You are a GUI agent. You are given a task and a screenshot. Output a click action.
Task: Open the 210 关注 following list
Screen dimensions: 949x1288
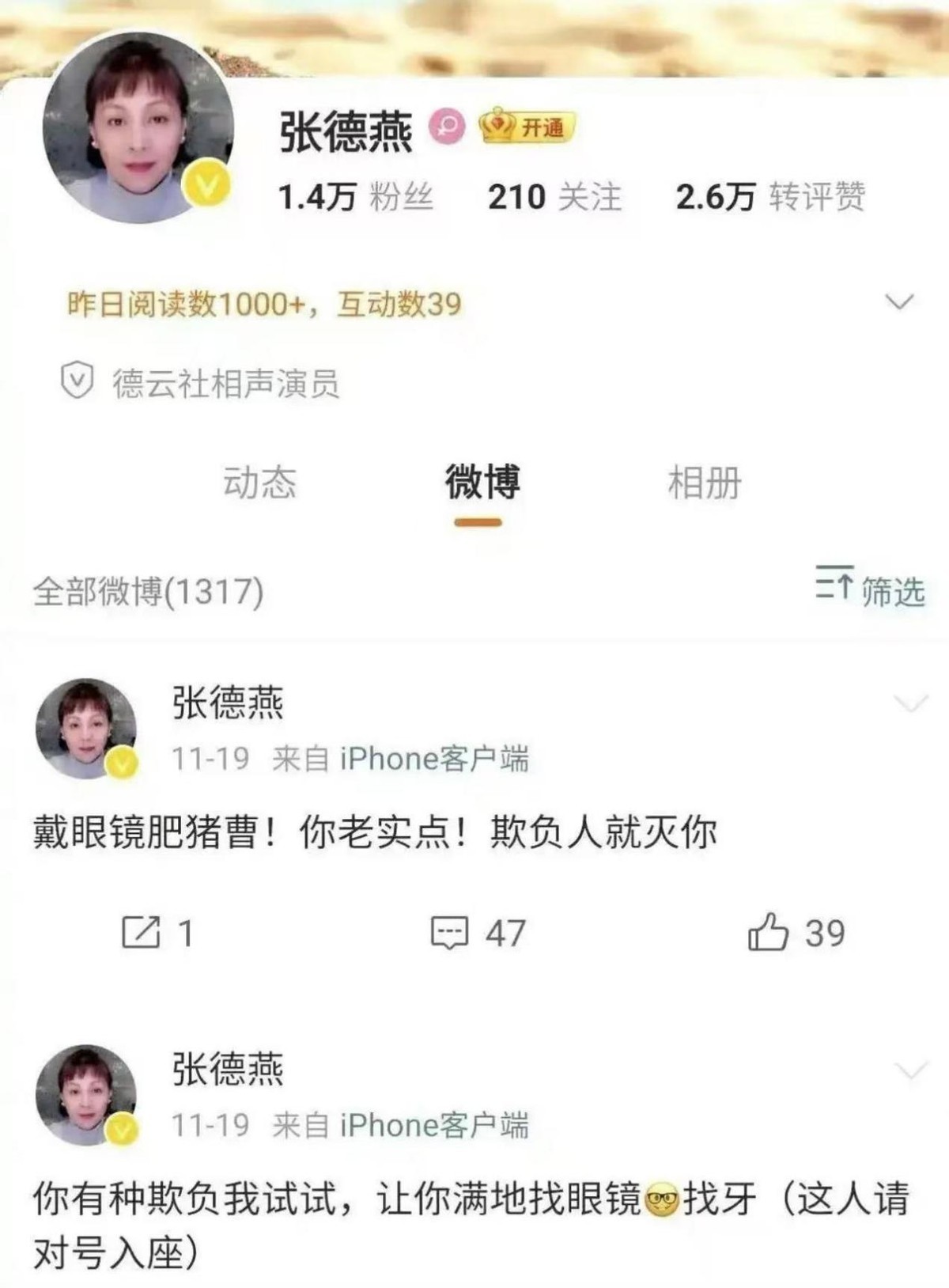point(554,196)
